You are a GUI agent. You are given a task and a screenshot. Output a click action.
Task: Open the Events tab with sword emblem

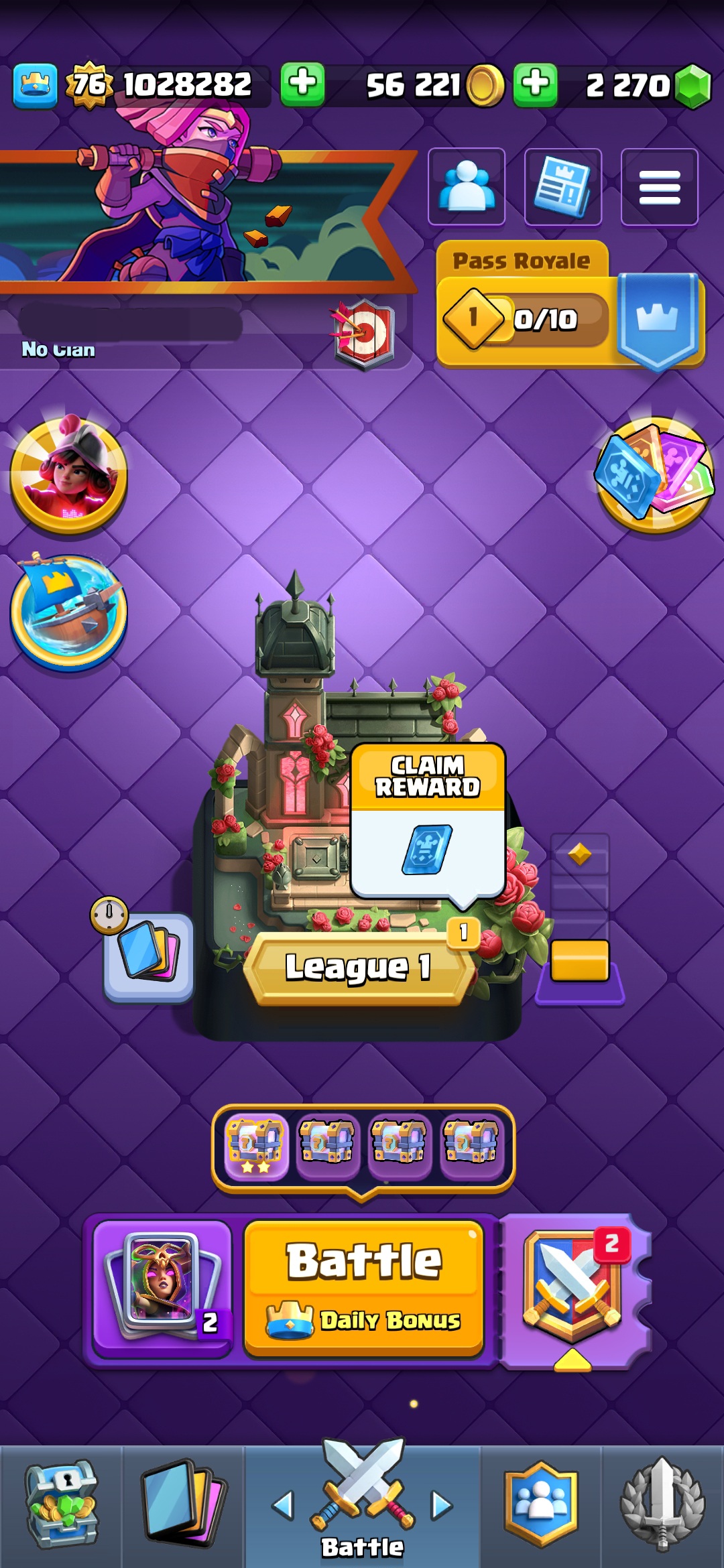(x=662, y=1505)
